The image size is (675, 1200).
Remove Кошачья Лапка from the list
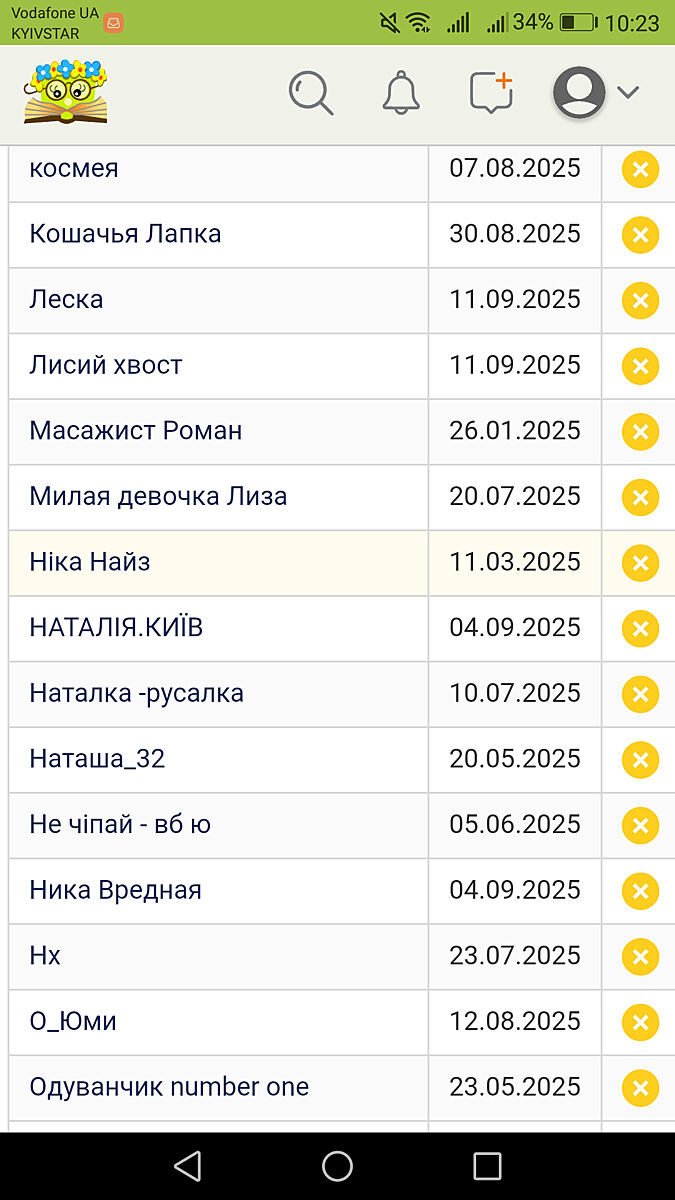pos(640,235)
